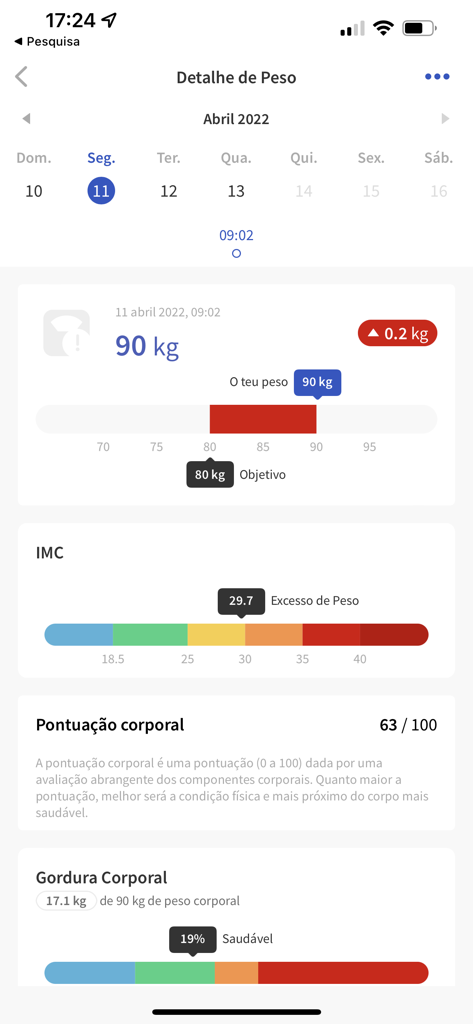Select Wednesday the 13th
Viewport: 473px width, 1024px height.
(x=236, y=191)
